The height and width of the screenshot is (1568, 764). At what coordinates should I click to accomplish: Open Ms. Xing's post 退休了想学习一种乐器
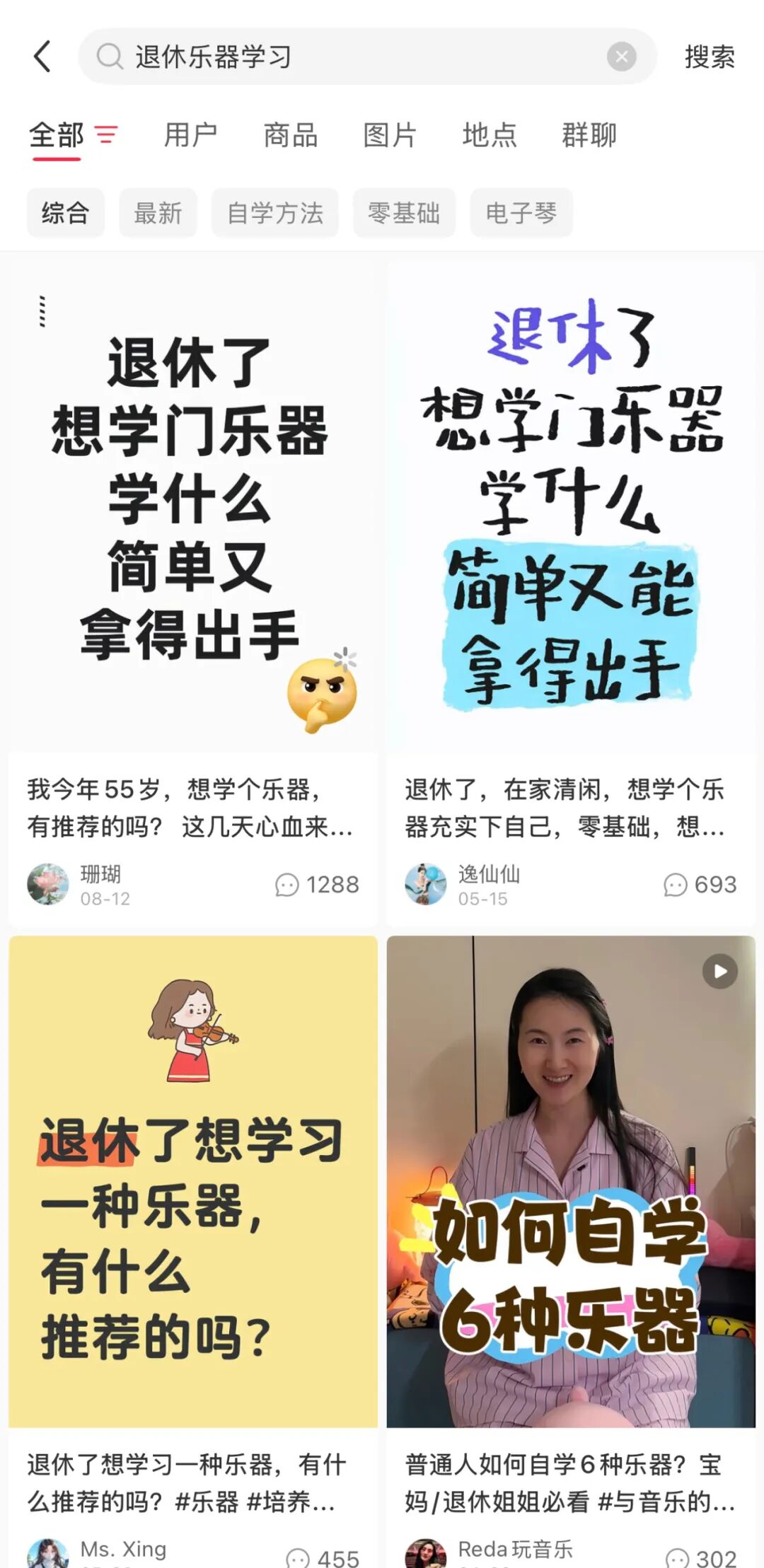[192, 1181]
